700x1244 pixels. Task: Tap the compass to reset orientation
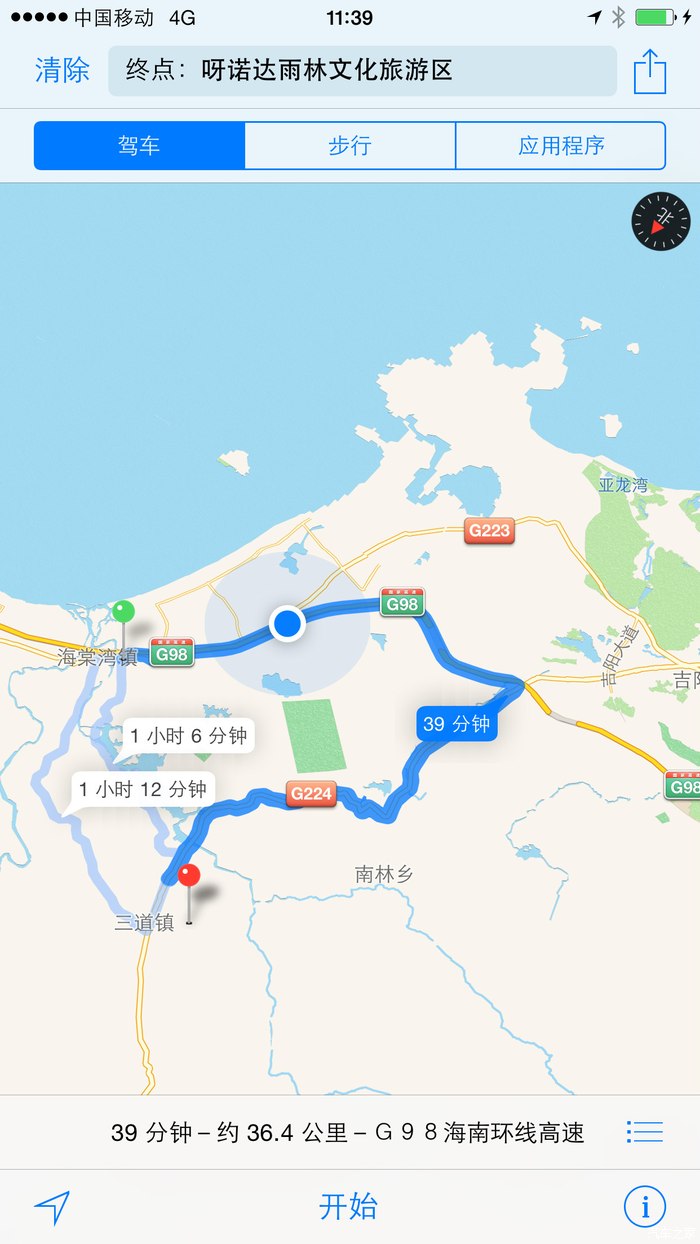[661, 222]
